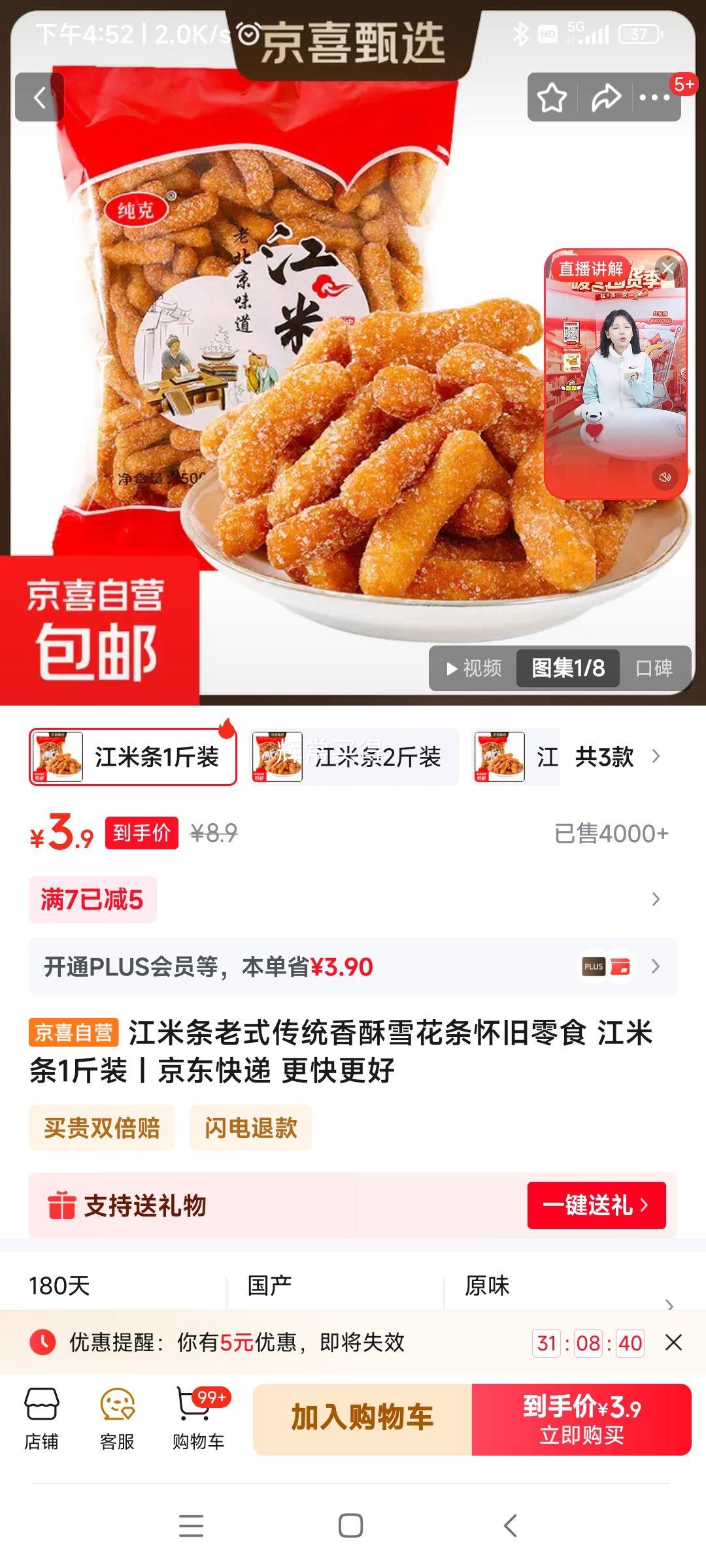The image size is (706, 1568).
Task: Select the 江米条1斤装 option
Action: coord(133,757)
